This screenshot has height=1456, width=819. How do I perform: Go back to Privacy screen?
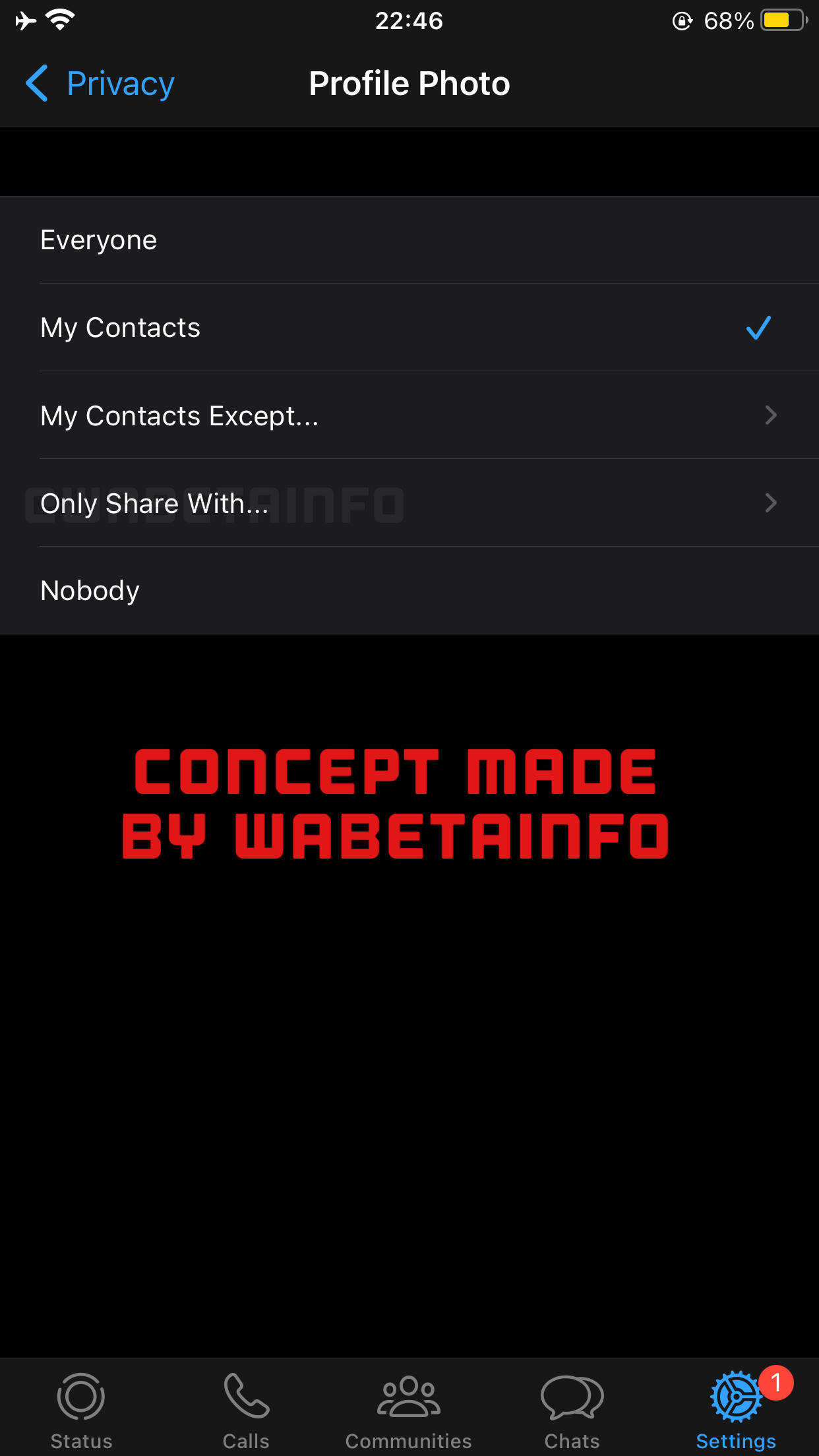pos(99,83)
